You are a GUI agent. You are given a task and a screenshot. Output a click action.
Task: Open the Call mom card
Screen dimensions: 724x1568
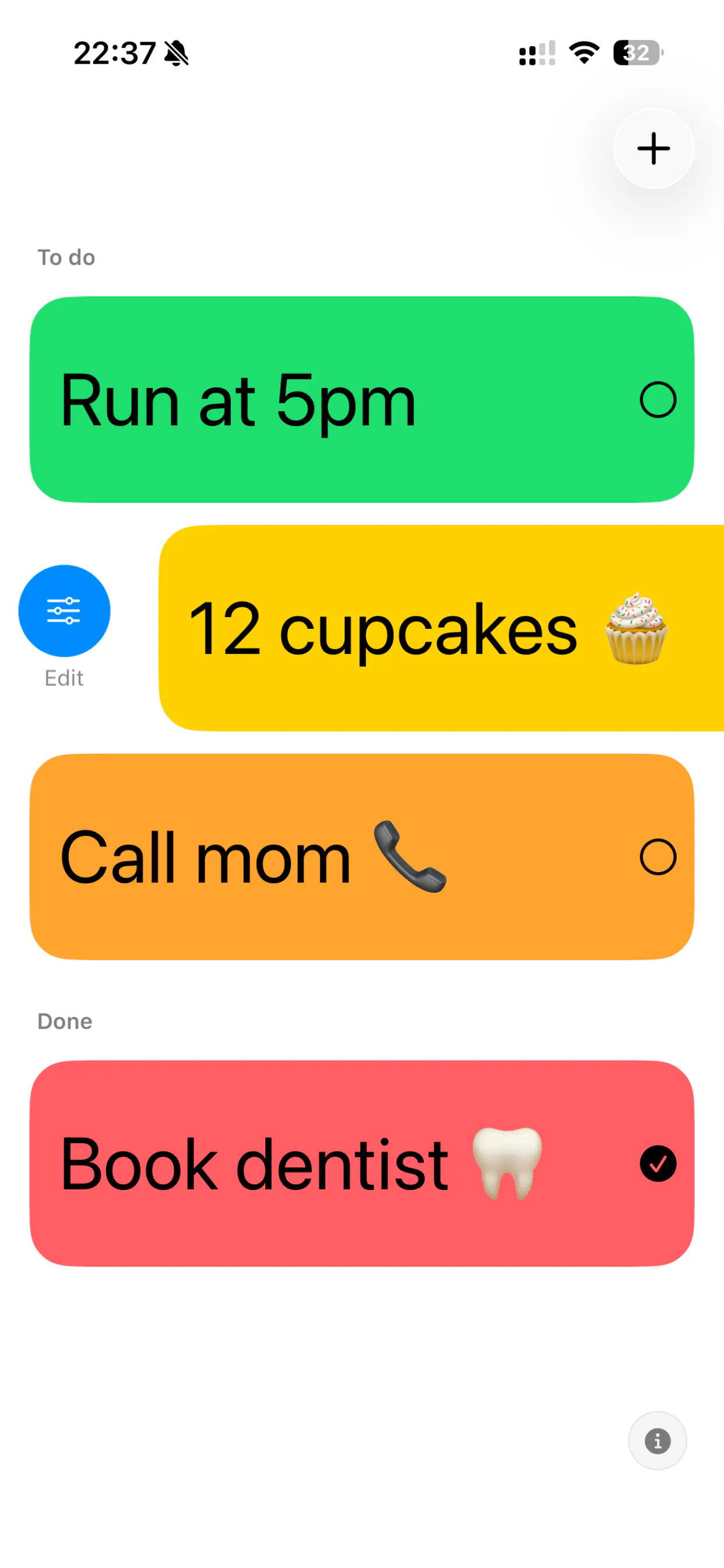[x=362, y=857]
